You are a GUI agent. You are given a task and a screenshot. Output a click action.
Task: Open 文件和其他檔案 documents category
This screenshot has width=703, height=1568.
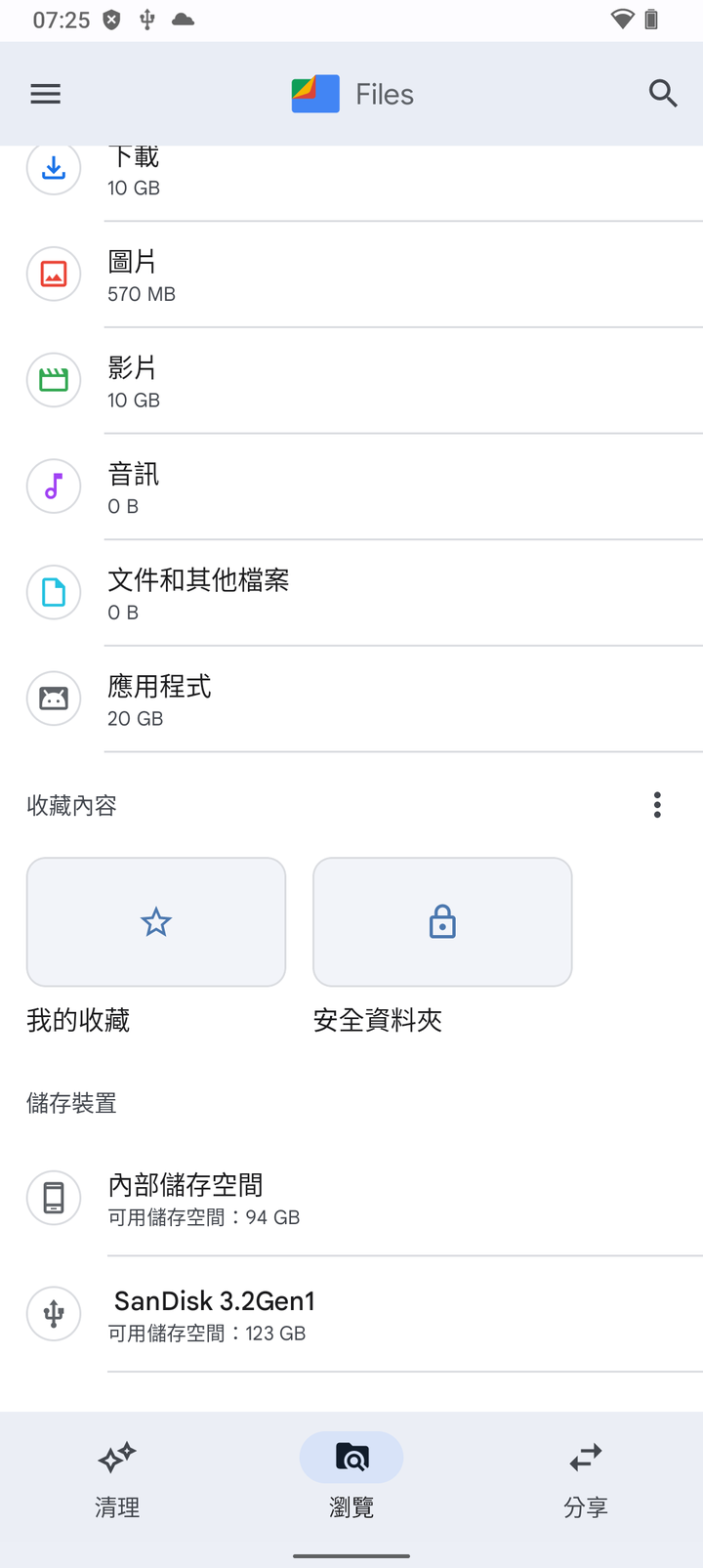point(351,593)
